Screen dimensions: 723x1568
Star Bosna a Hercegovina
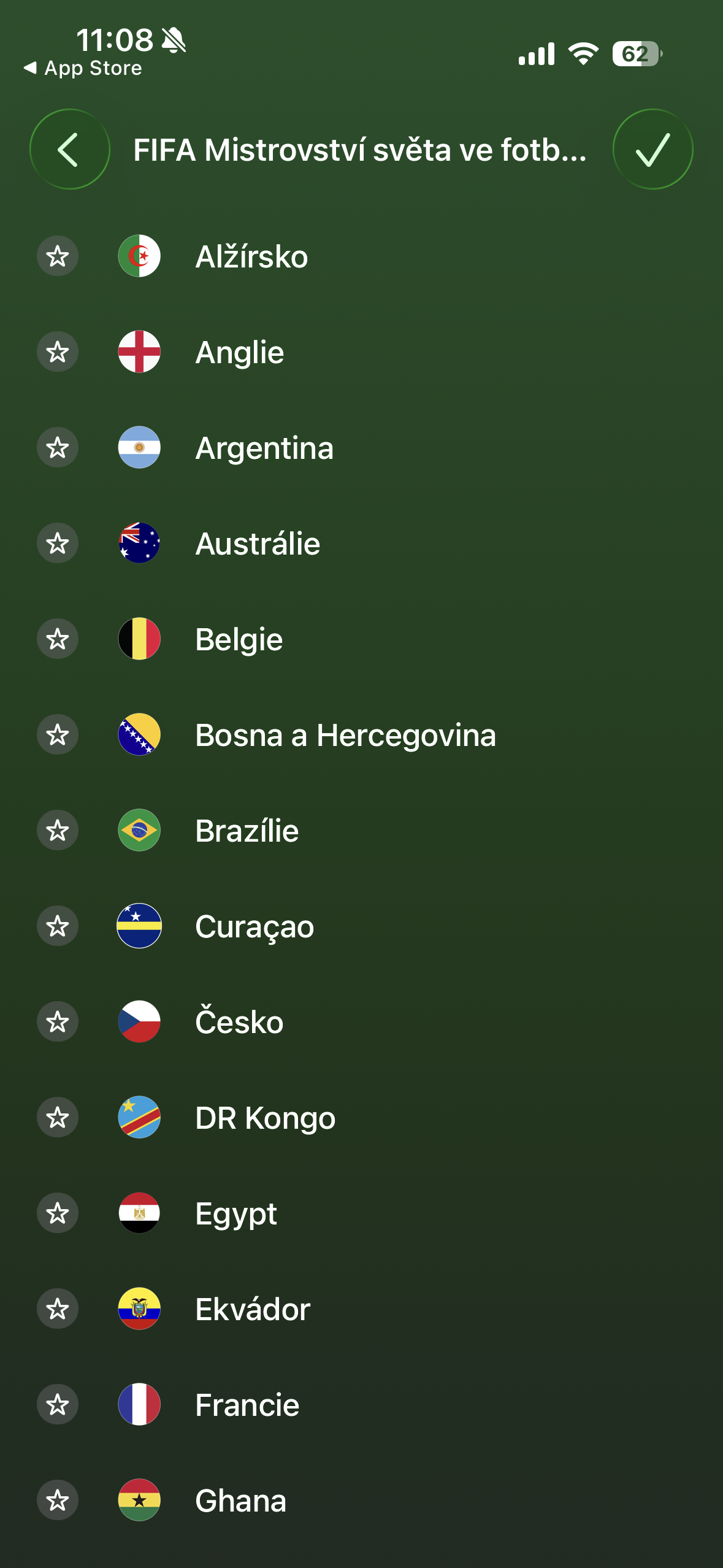click(x=58, y=735)
